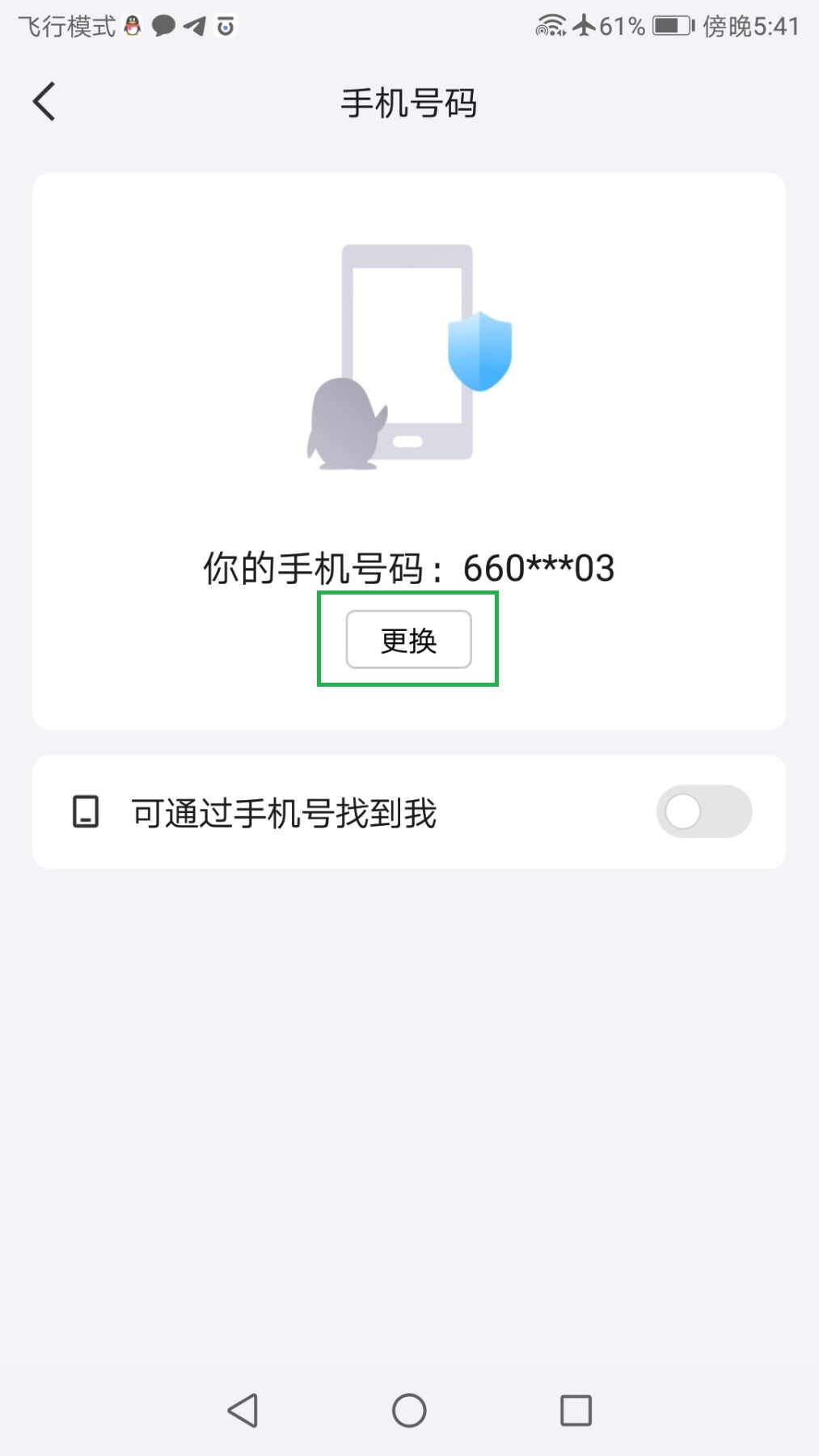Enable 可通过手机号找到我 switch
Image resolution: width=819 pixels, height=1456 pixels.
[x=703, y=811]
